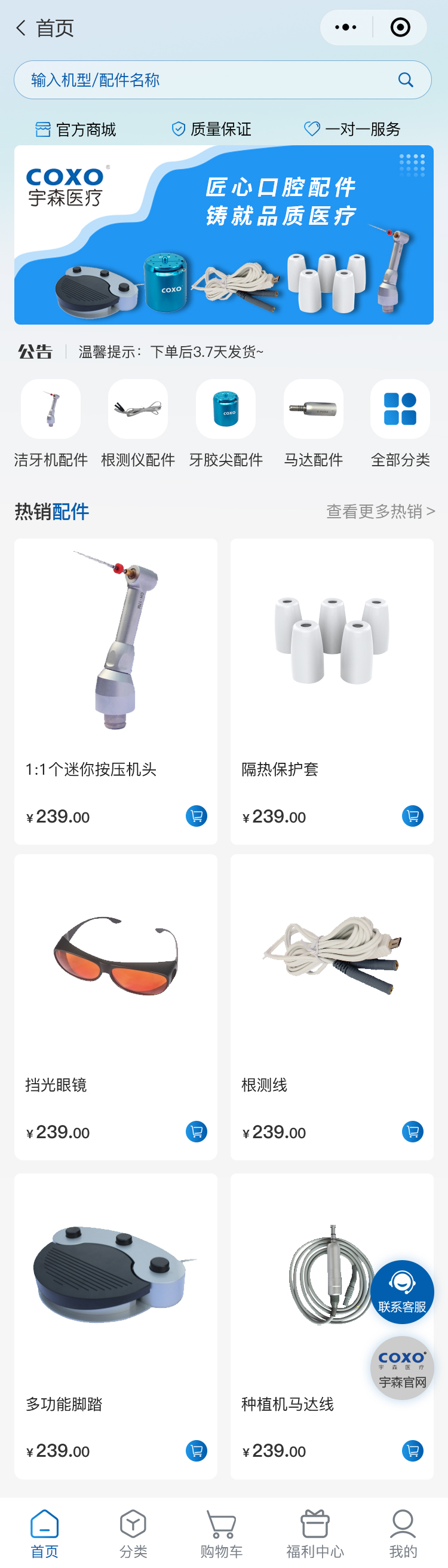448x1568 pixels.
Task: Open the 匠心口腔配件 banner
Action: click(223, 235)
